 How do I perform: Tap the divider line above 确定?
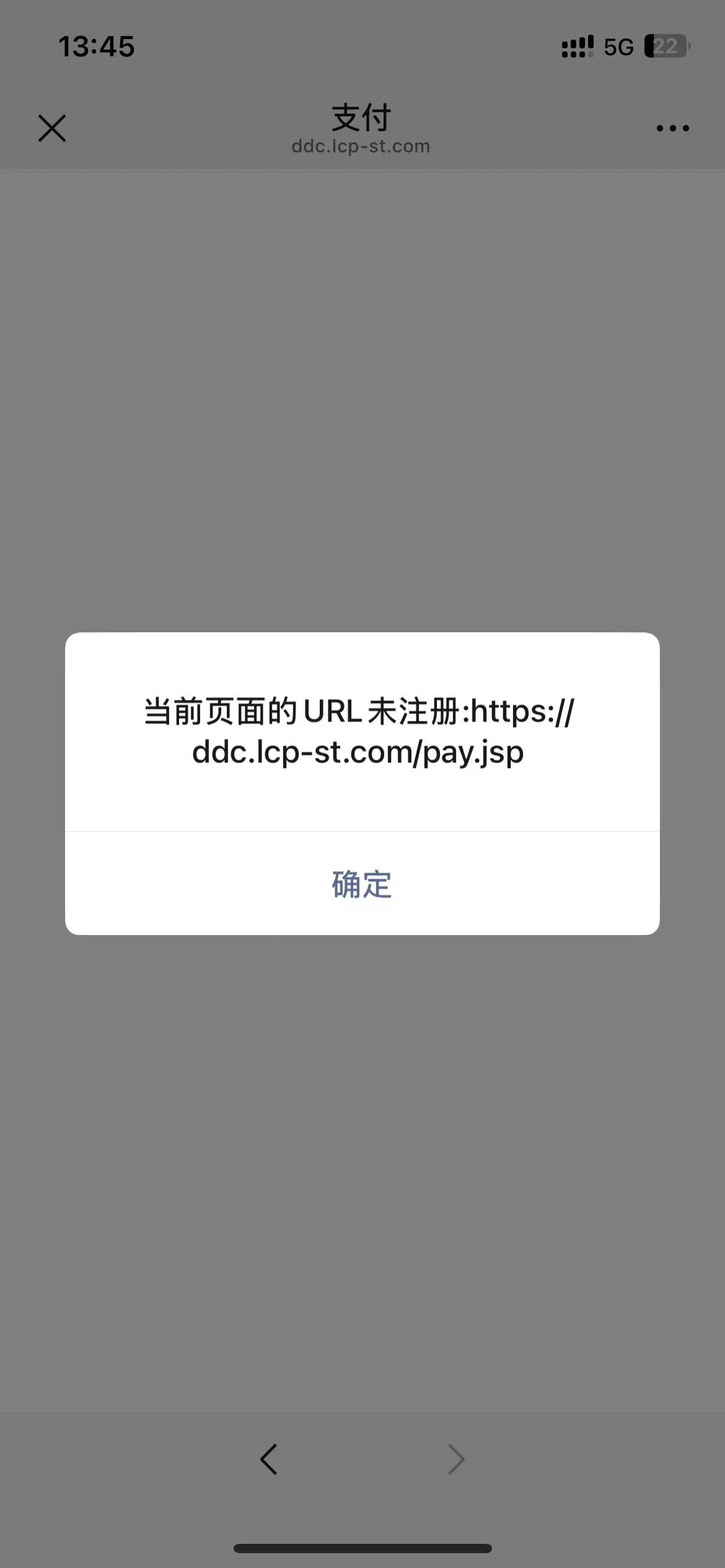coord(362,832)
